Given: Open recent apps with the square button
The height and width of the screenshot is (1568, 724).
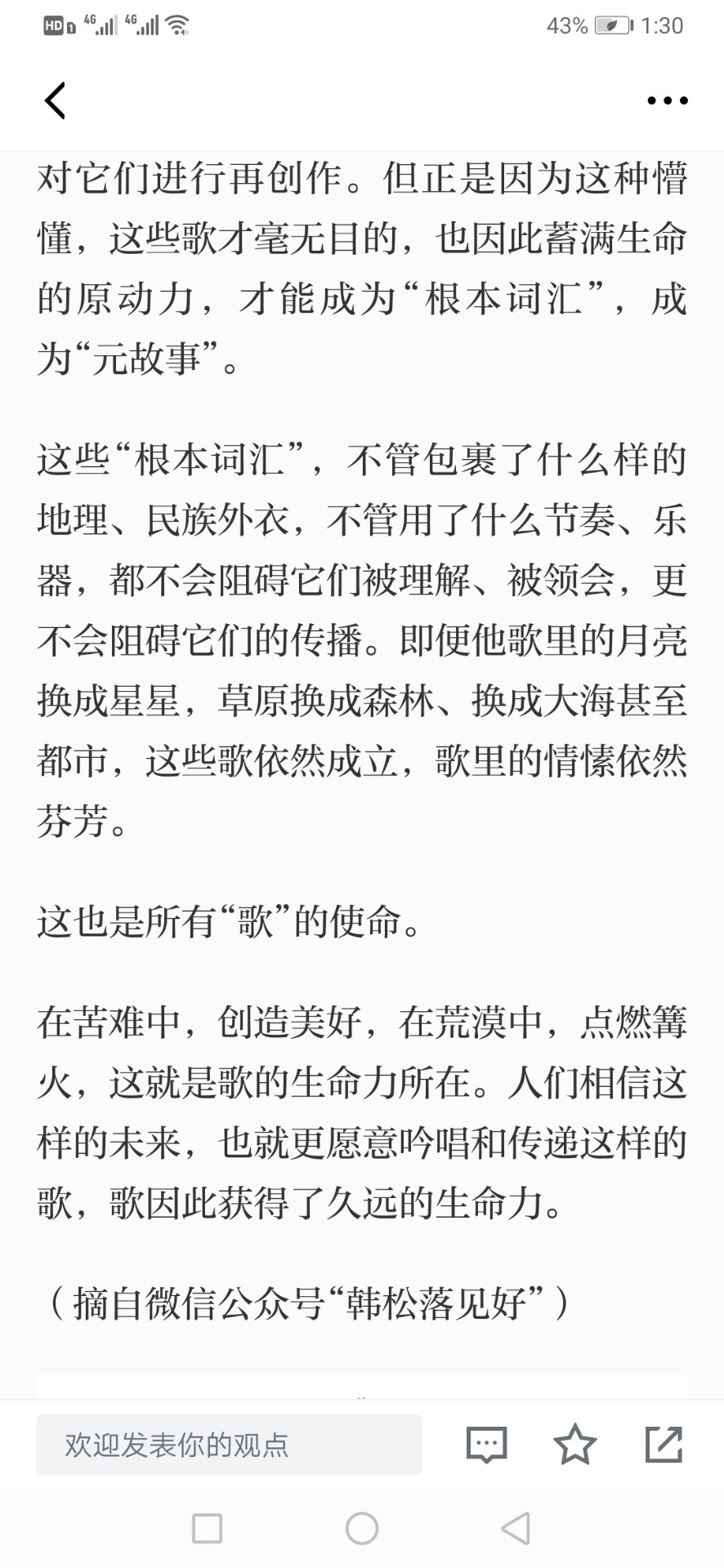Looking at the screenshot, I should point(207,1528).
